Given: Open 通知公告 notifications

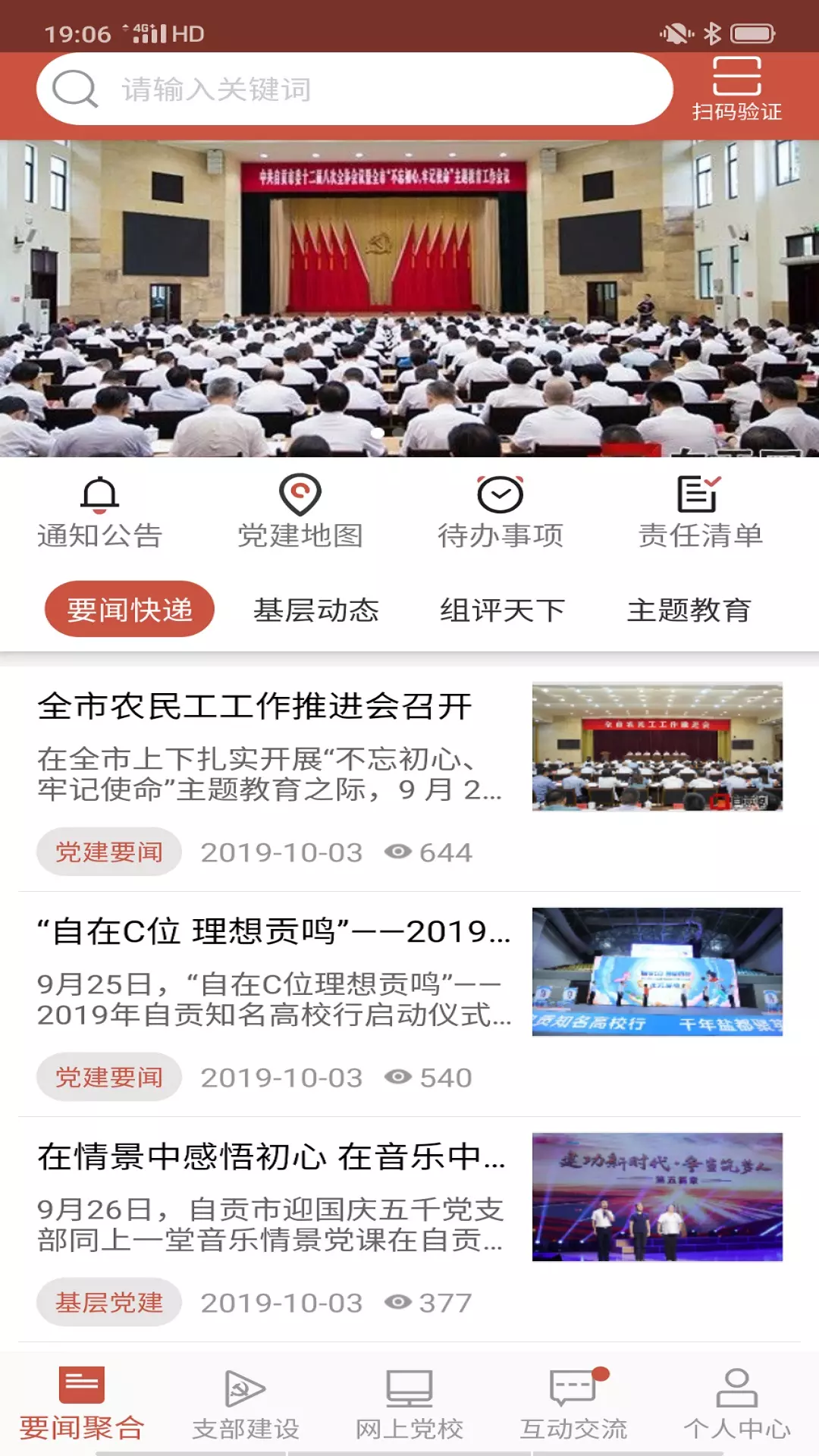Looking at the screenshot, I should 99,513.
